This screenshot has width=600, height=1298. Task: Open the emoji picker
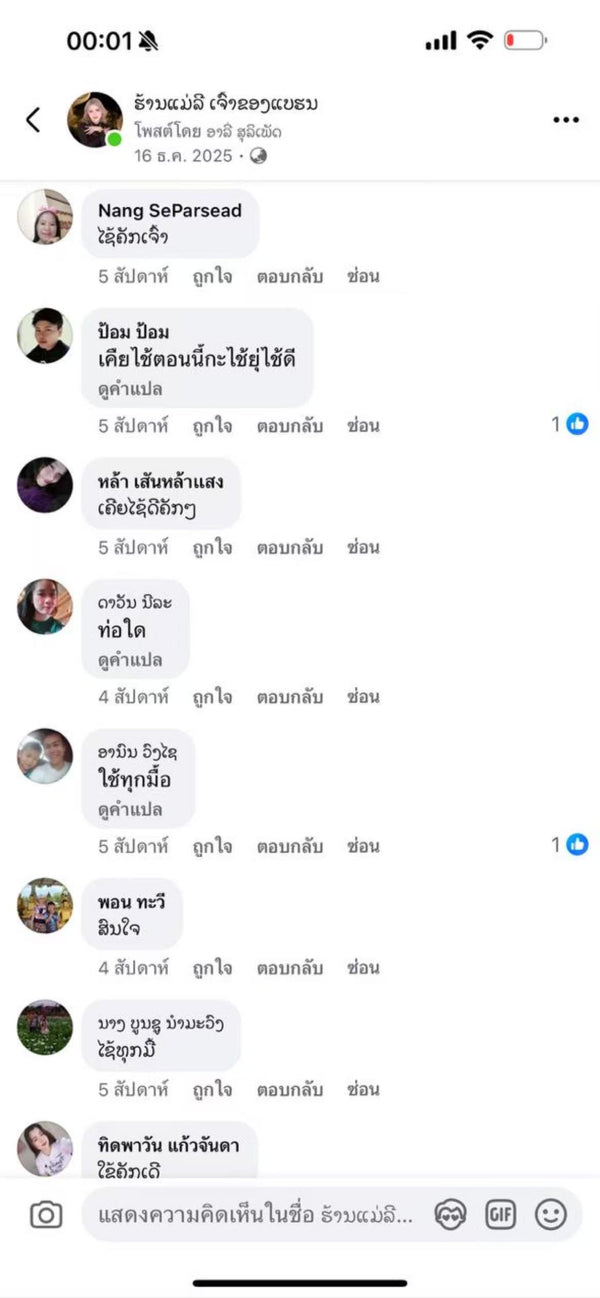point(550,1215)
